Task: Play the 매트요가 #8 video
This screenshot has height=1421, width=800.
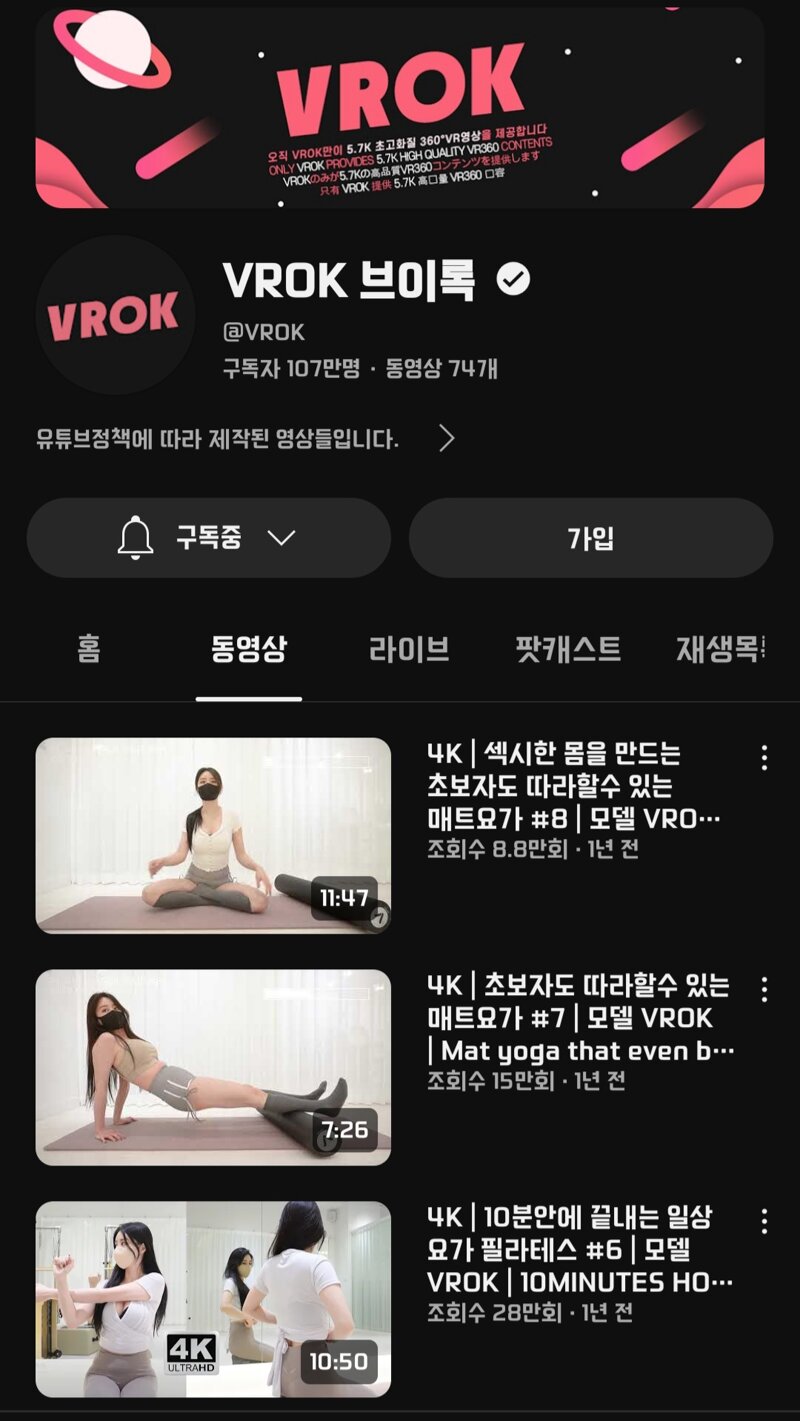Action: (213, 835)
